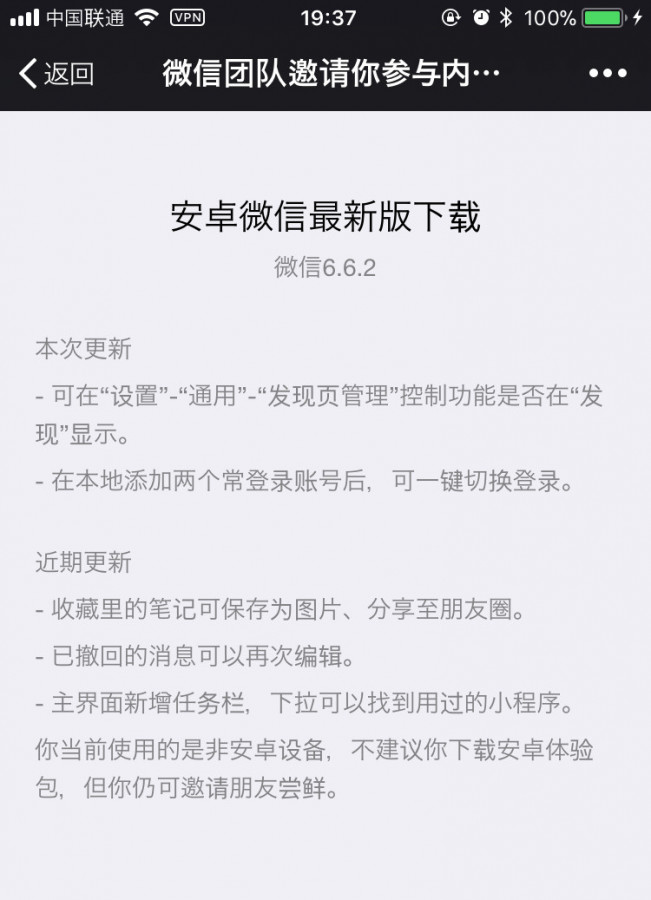The width and height of the screenshot is (651, 900).
Task: Go back with the 返回 button
Action: tap(57, 74)
